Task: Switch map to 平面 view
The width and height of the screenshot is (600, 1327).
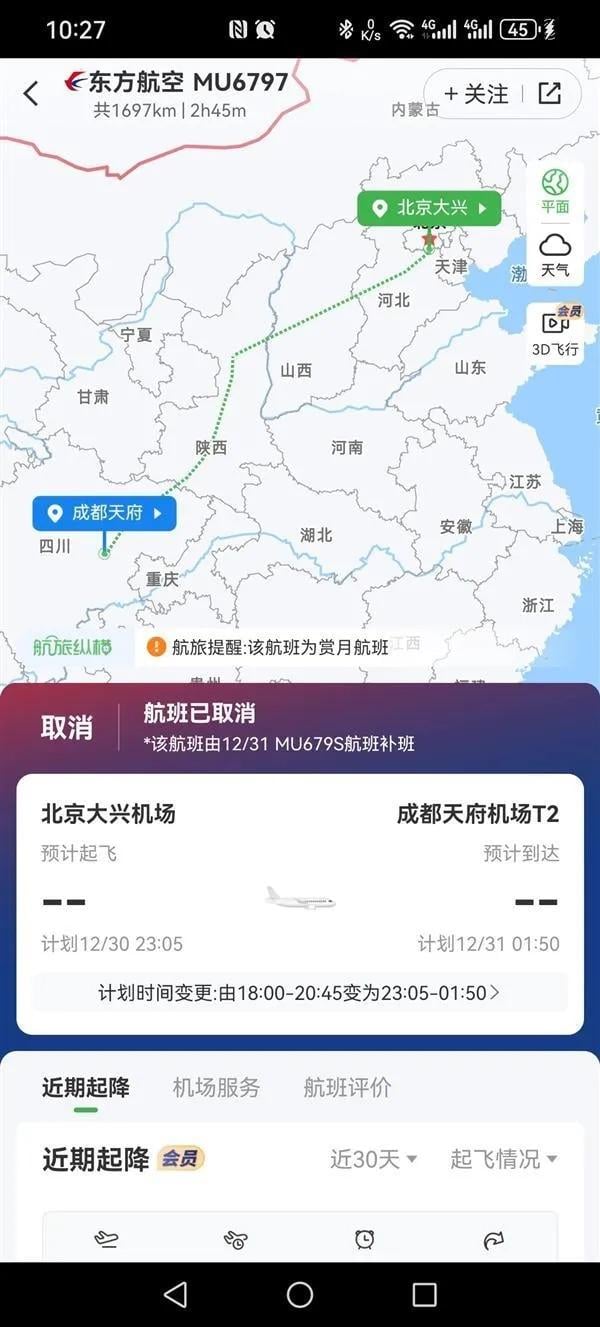Action: (x=555, y=191)
